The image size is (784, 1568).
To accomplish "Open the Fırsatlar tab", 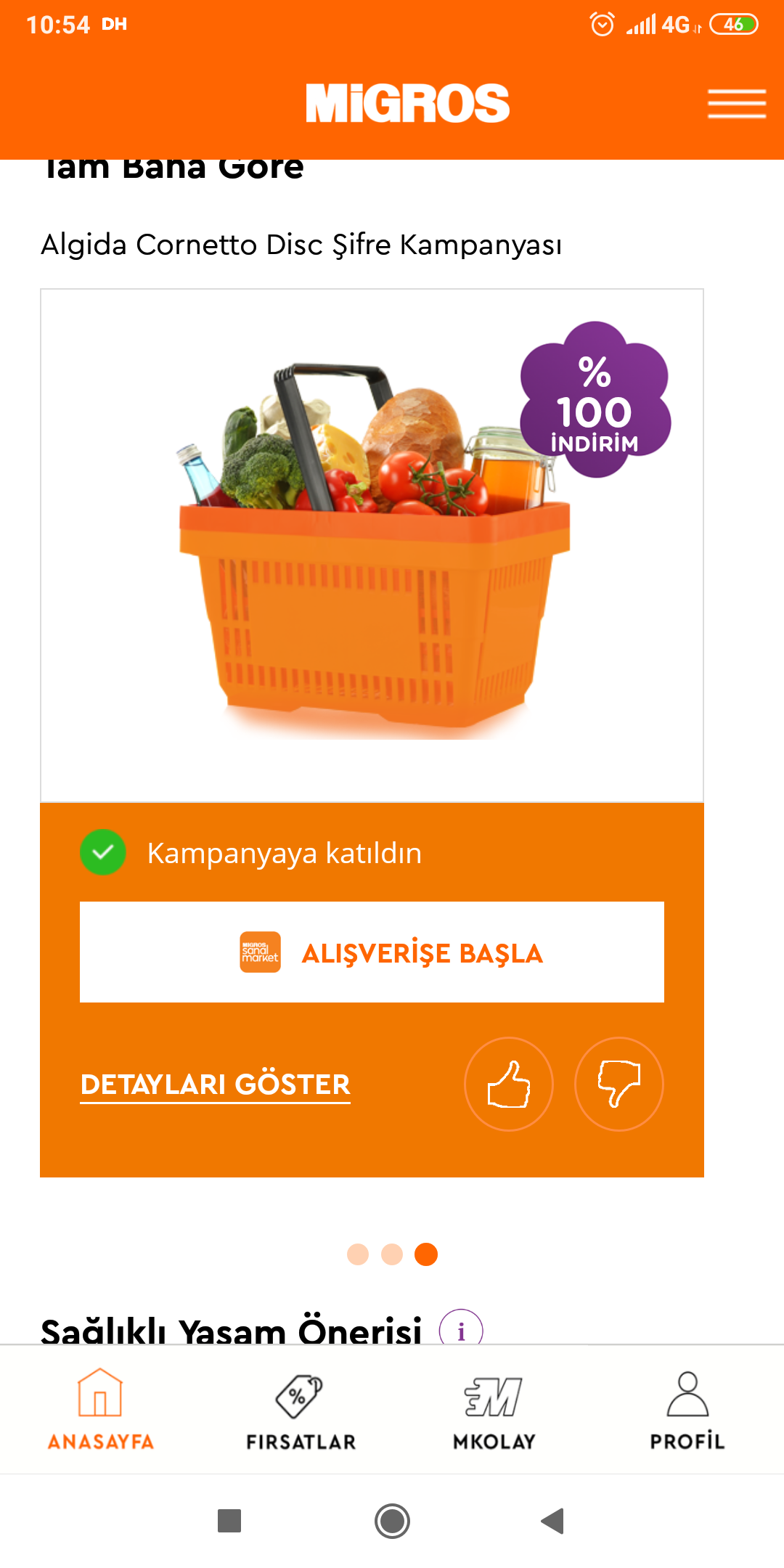I will tap(301, 1410).
